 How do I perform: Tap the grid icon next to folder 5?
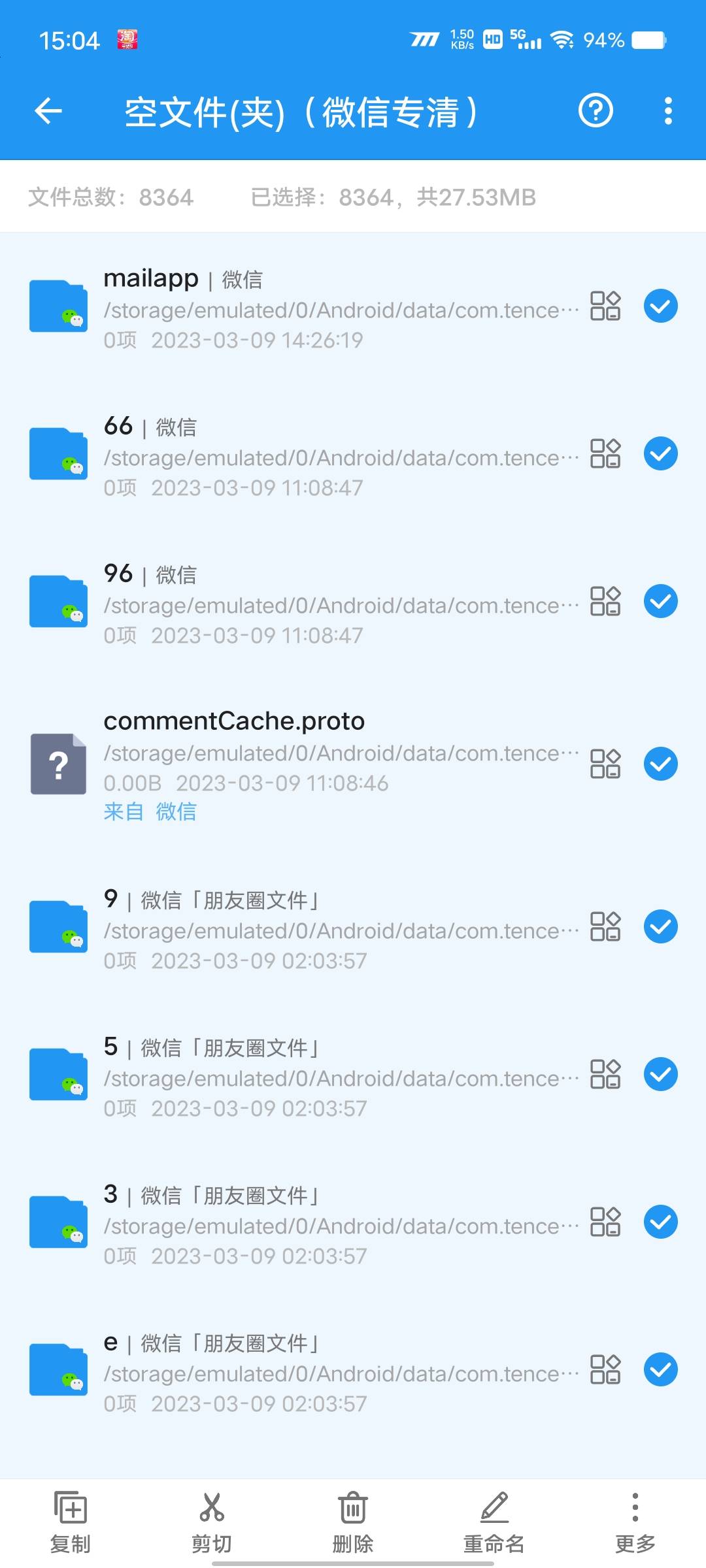click(x=605, y=1074)
